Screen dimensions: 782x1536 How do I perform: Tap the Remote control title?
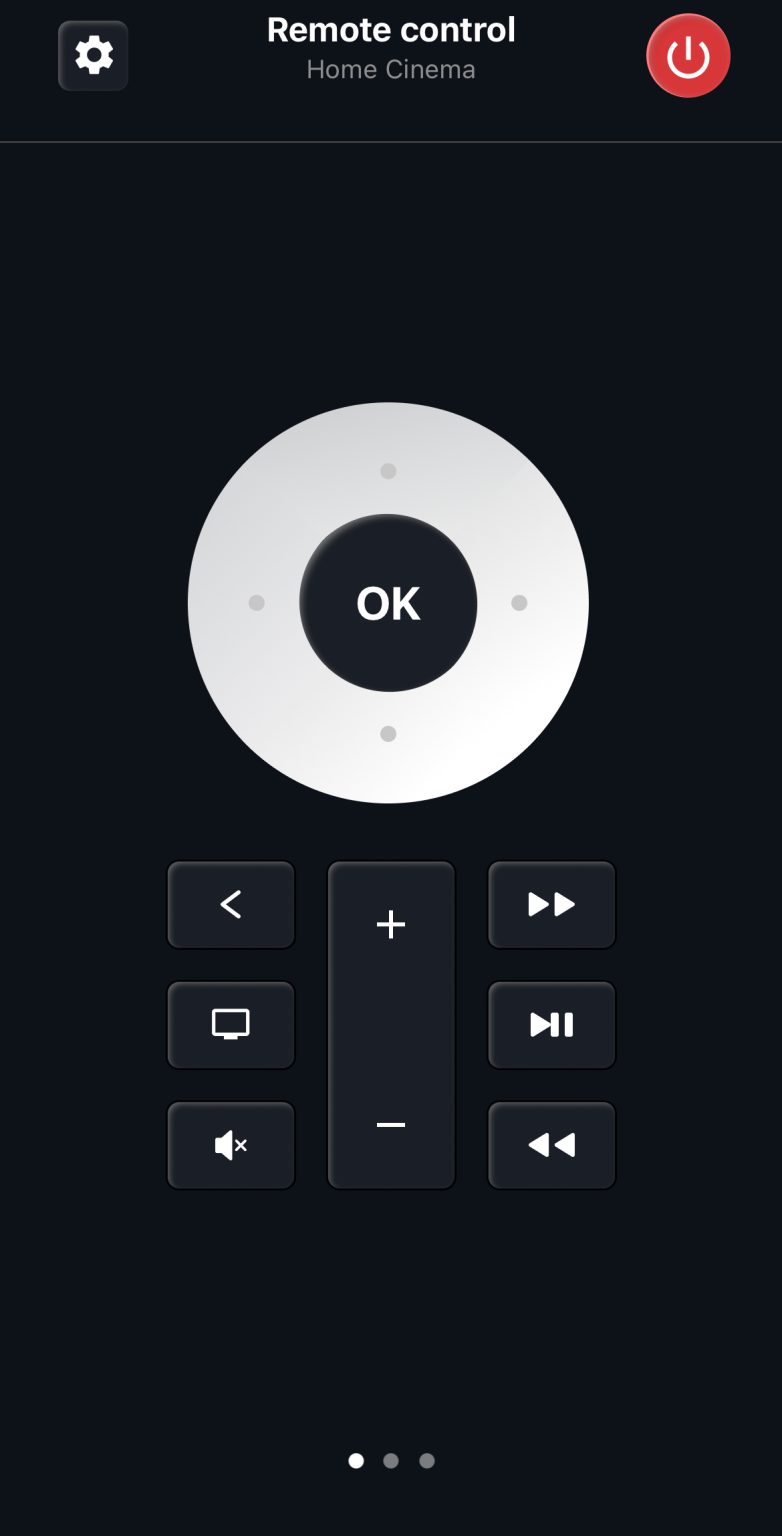(x=390, y=30)
